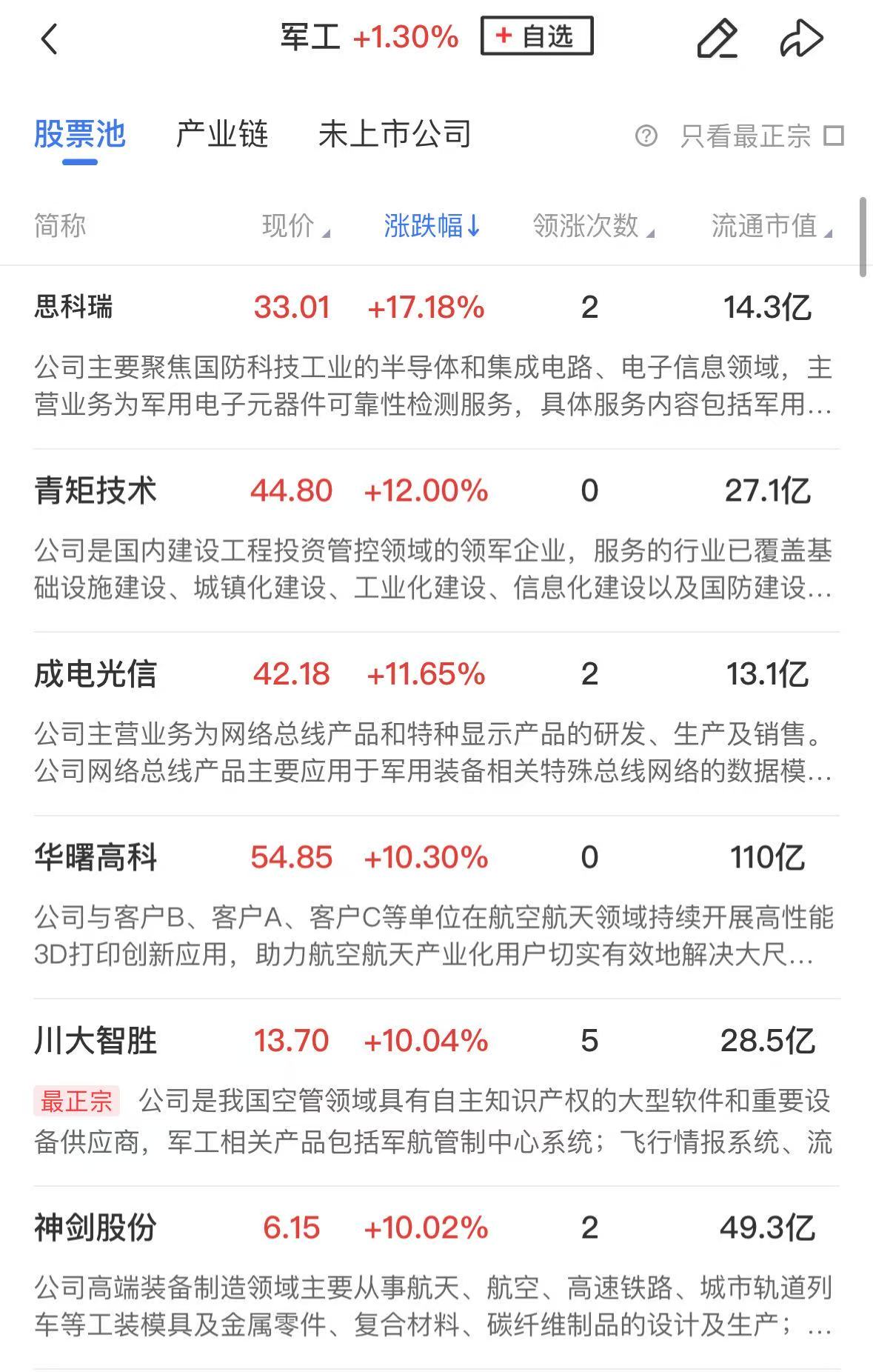The width and height of the screenshot is (873, 1372).
Task: Open help icon beside 只看最正宗
Action: click(646, 136)
